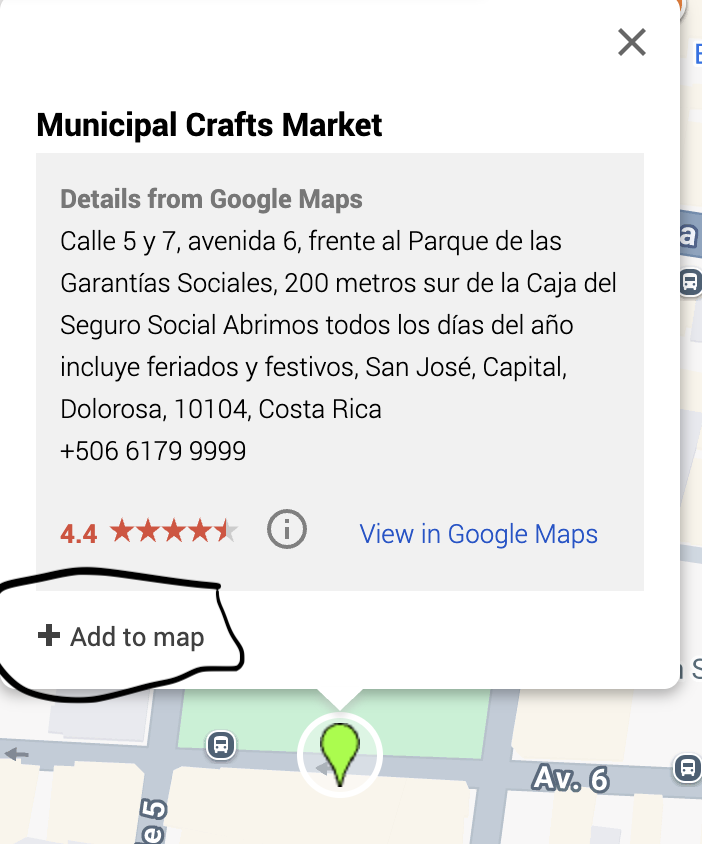Image resolution: width=702 pixels, height=844 pixels.
Task: Close the Municipal Crafts Market info card
Action: click(632, 42)
